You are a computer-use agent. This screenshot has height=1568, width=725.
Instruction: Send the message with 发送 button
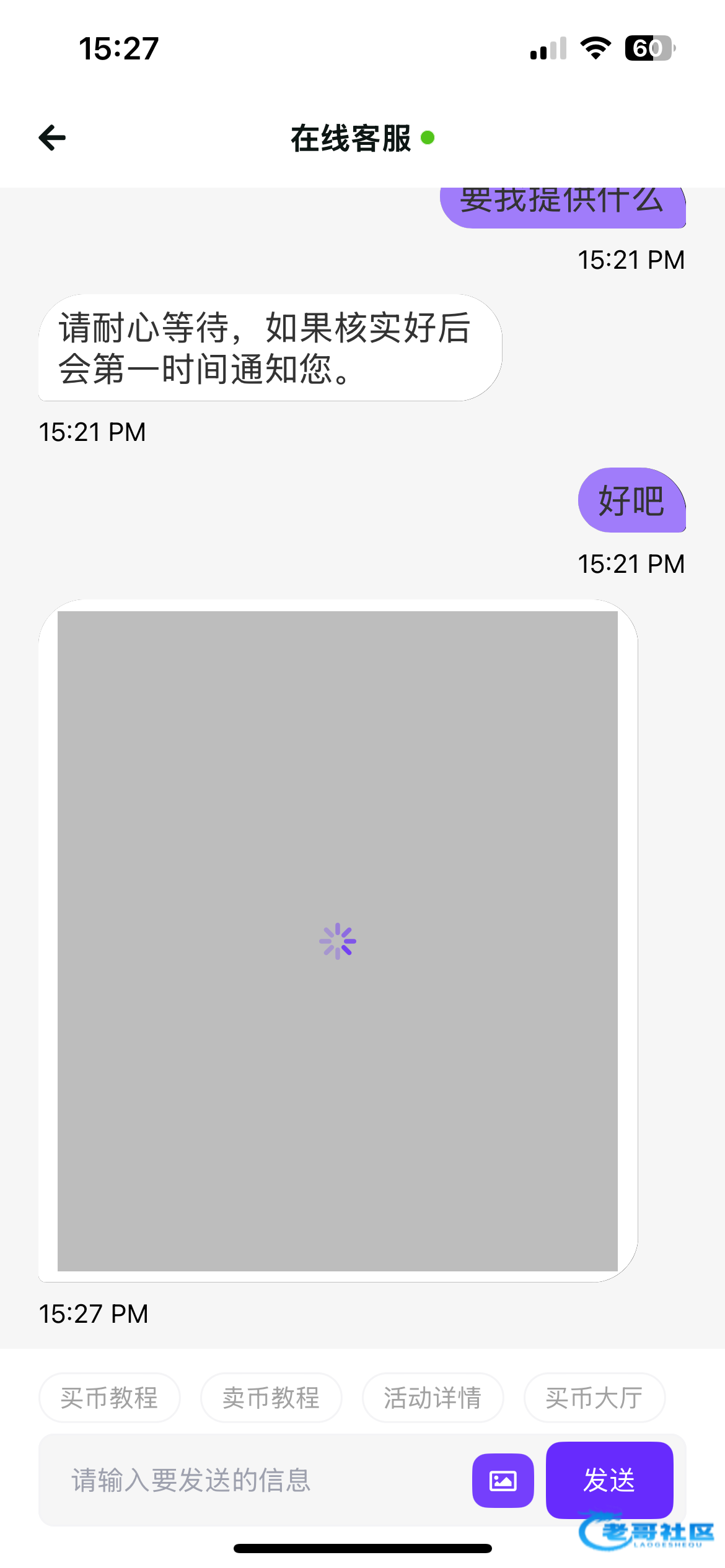(x=609, y=1480)
